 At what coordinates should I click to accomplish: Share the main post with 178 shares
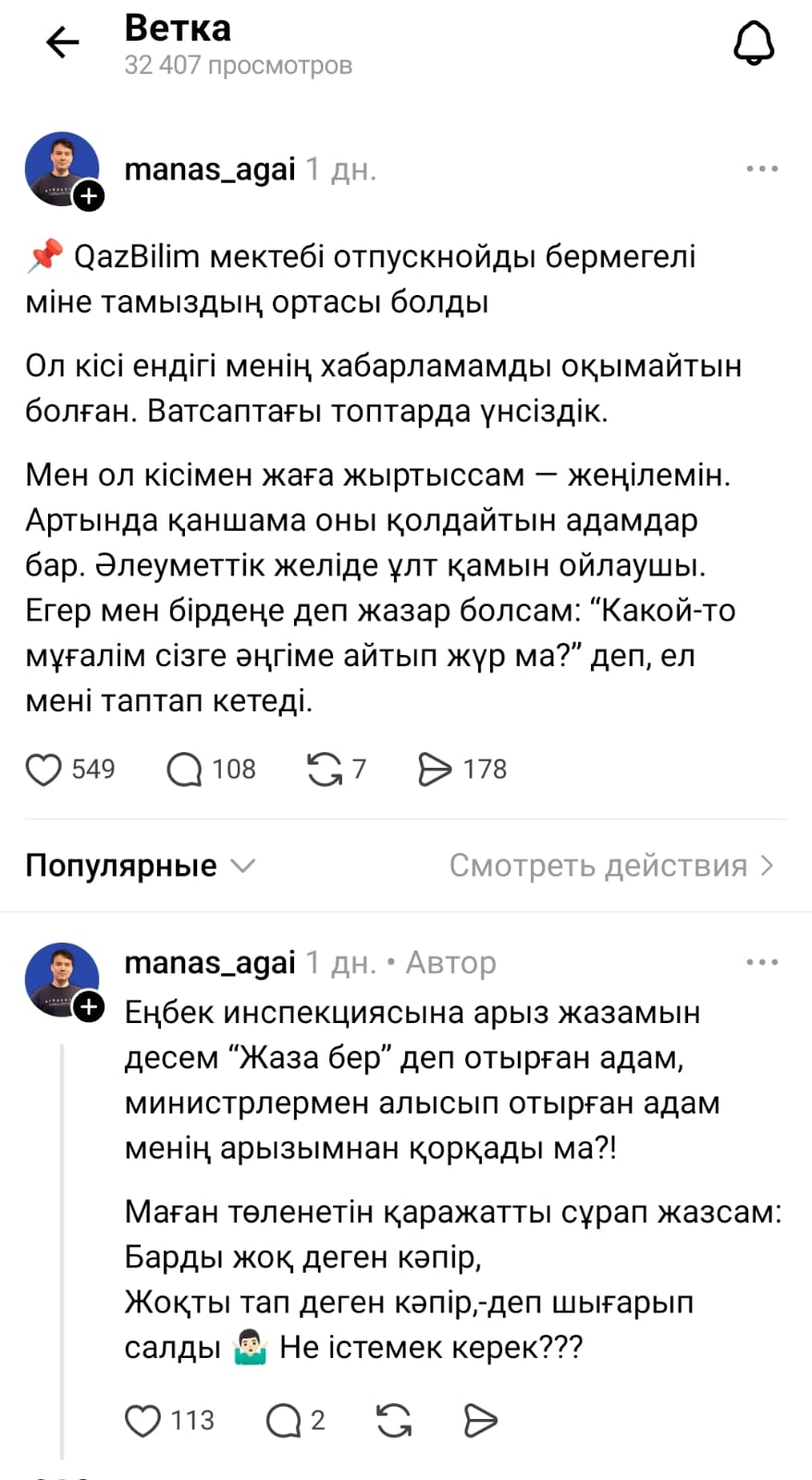pyautogui.click(x=436, y=770)
